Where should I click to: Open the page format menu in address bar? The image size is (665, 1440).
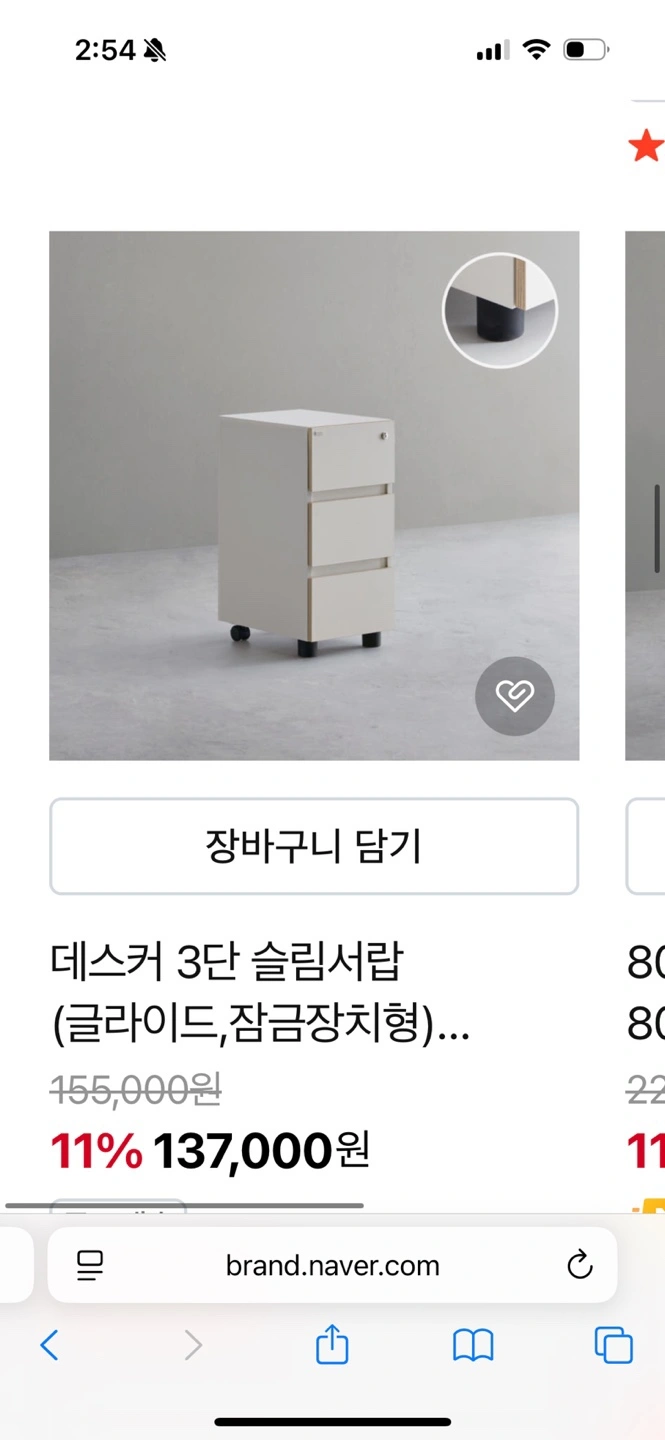(90, 1266)
